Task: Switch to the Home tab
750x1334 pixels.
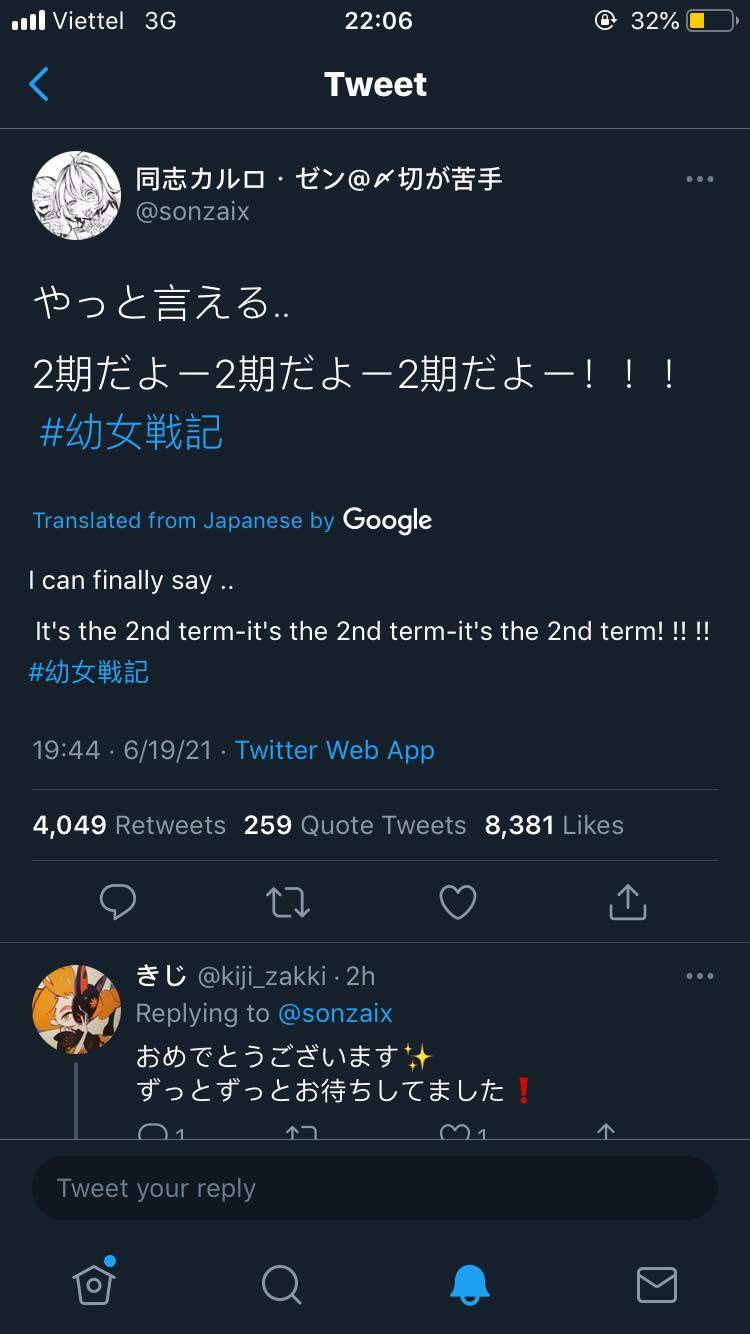Action: click(94, 1284)
